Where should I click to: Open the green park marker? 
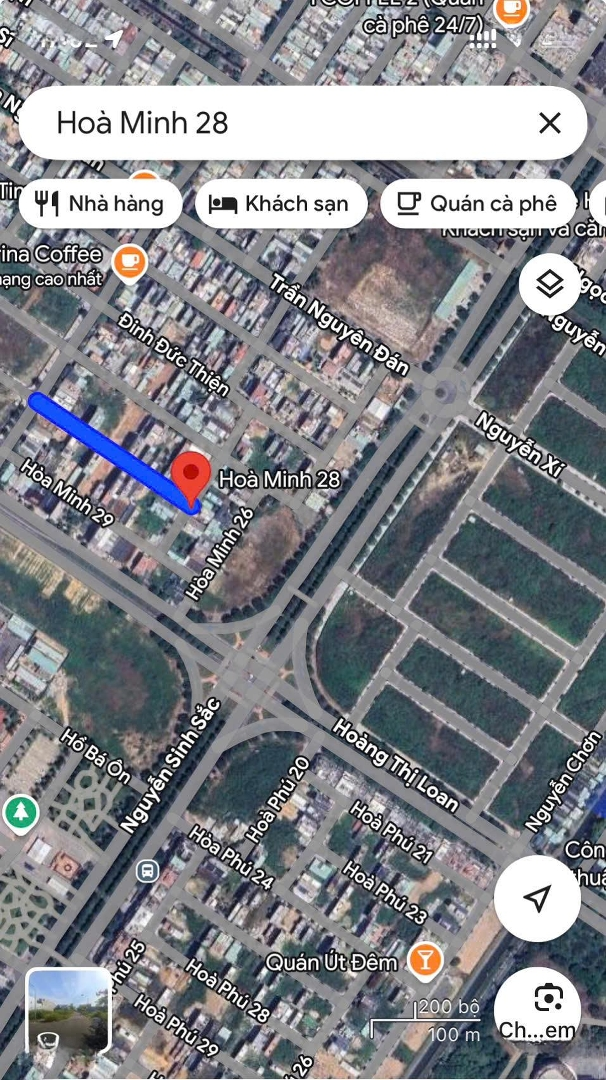point(20,812)
